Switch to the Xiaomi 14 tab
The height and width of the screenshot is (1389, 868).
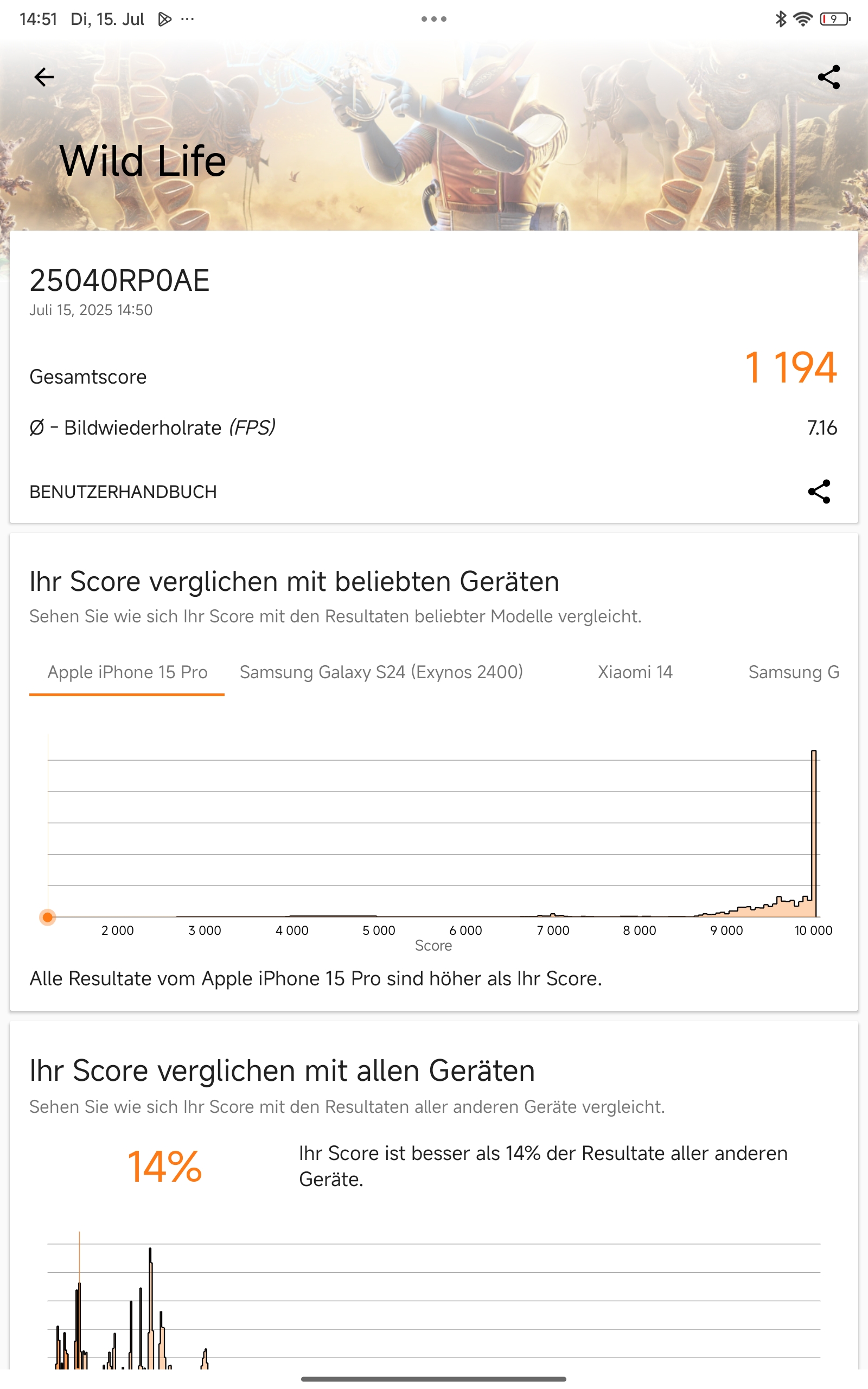pyautogui.click(x=635, y=672)
